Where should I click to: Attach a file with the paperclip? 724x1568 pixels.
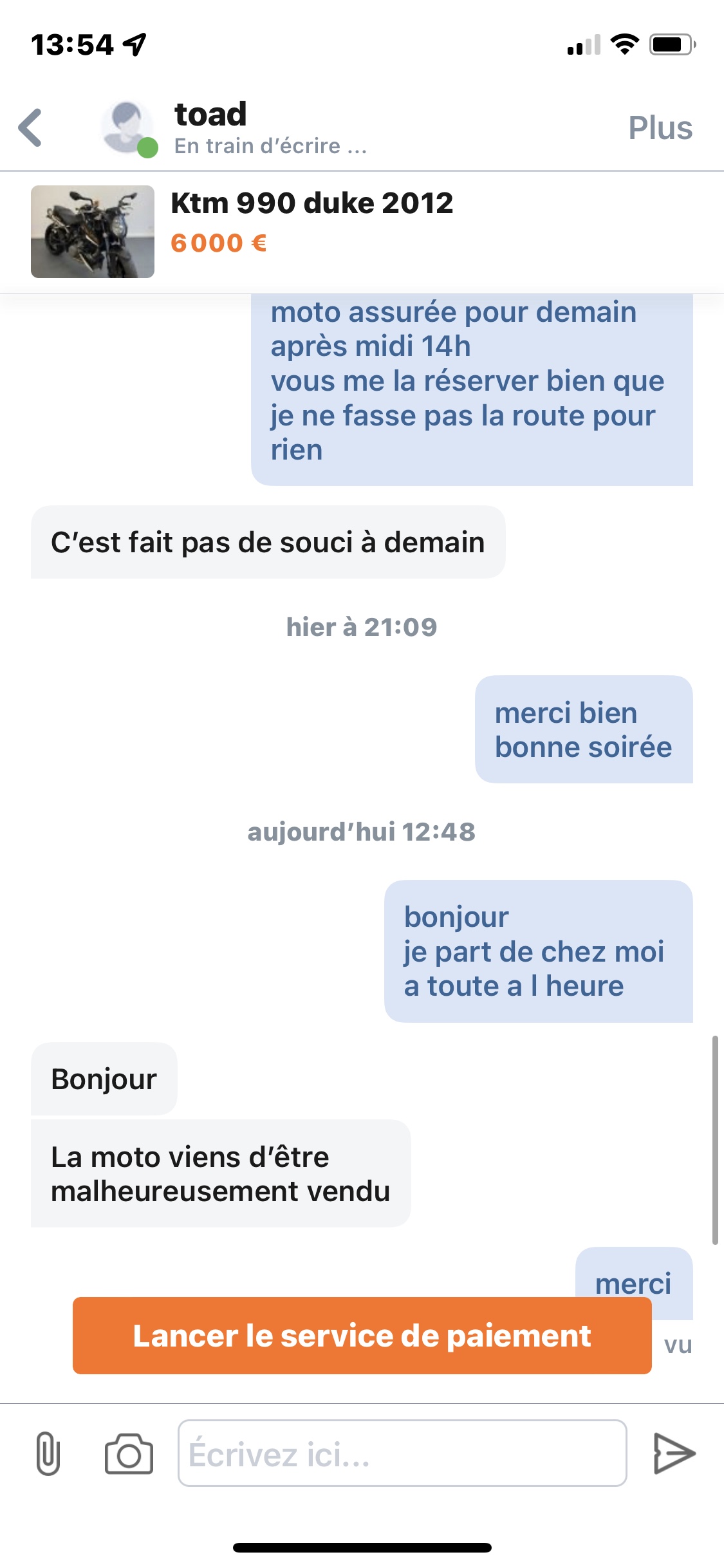pos(48,1453)
